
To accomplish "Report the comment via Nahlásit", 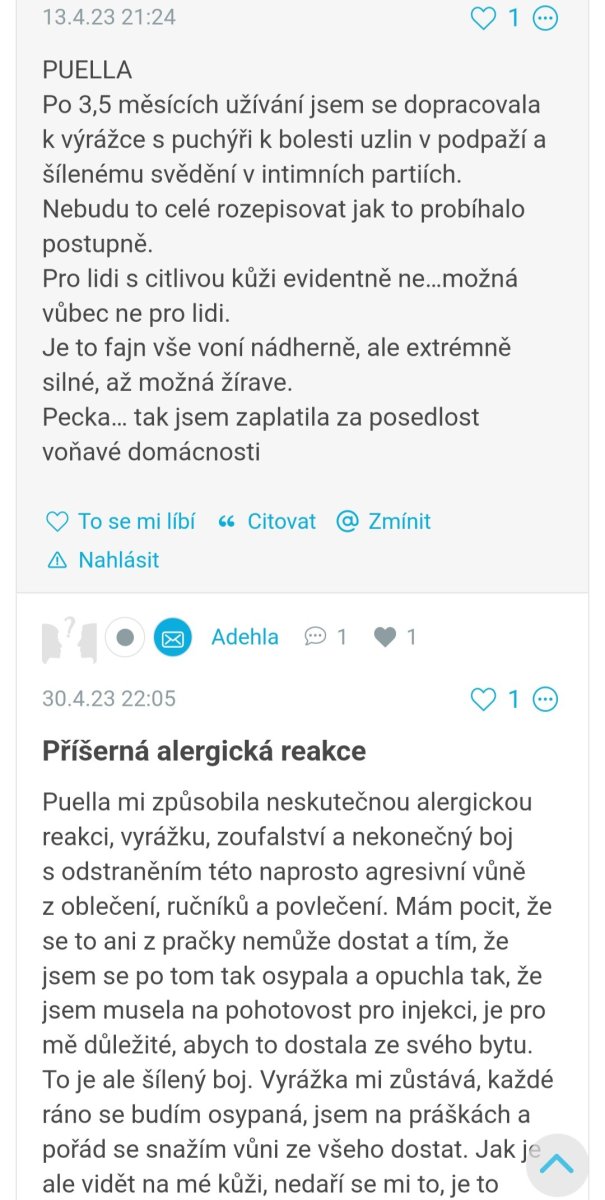I will pos(104,559).
